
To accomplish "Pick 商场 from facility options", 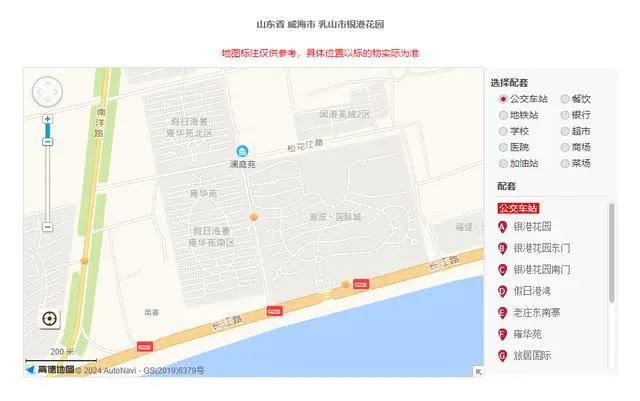I will pyautogui.click(x=565, y=147).
